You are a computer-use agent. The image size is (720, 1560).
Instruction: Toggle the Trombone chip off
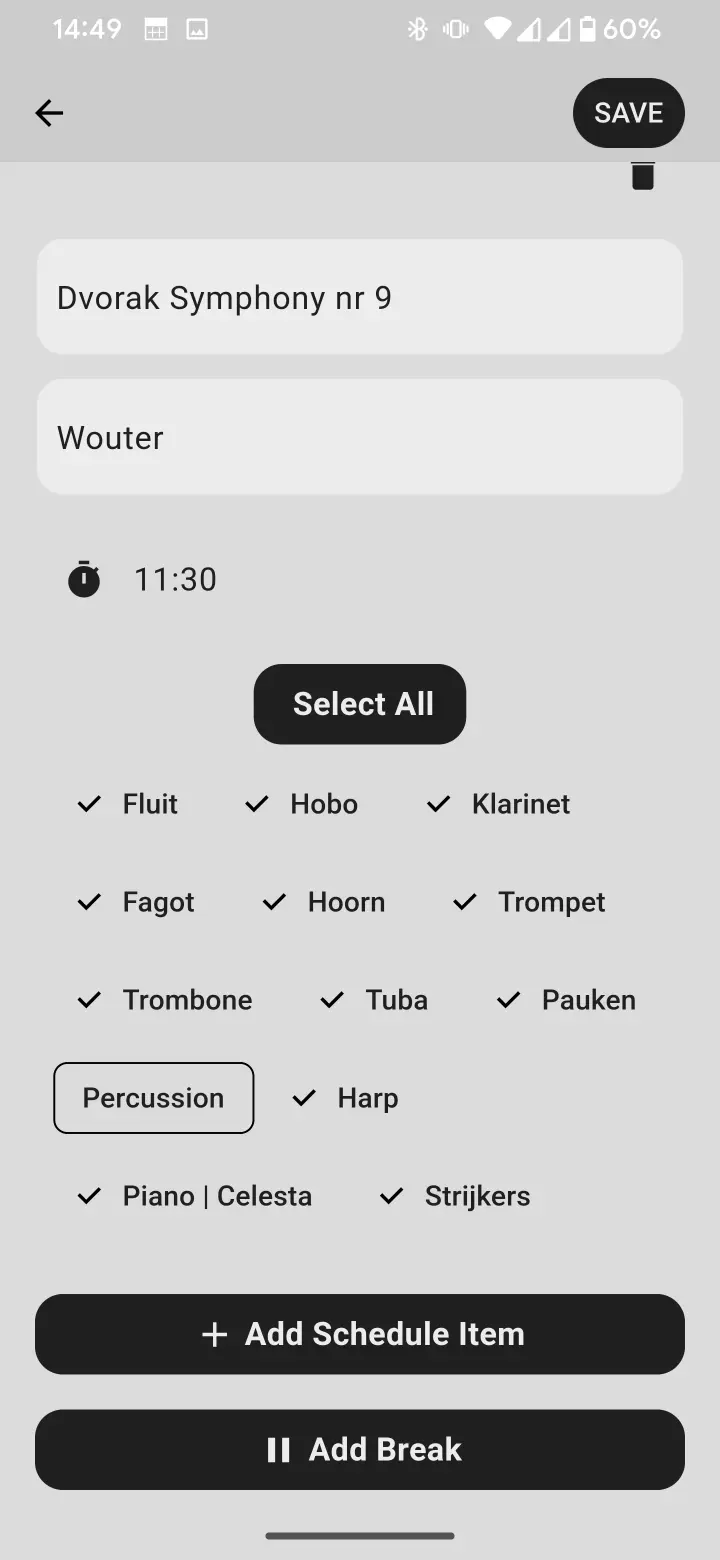[165, 1000]
